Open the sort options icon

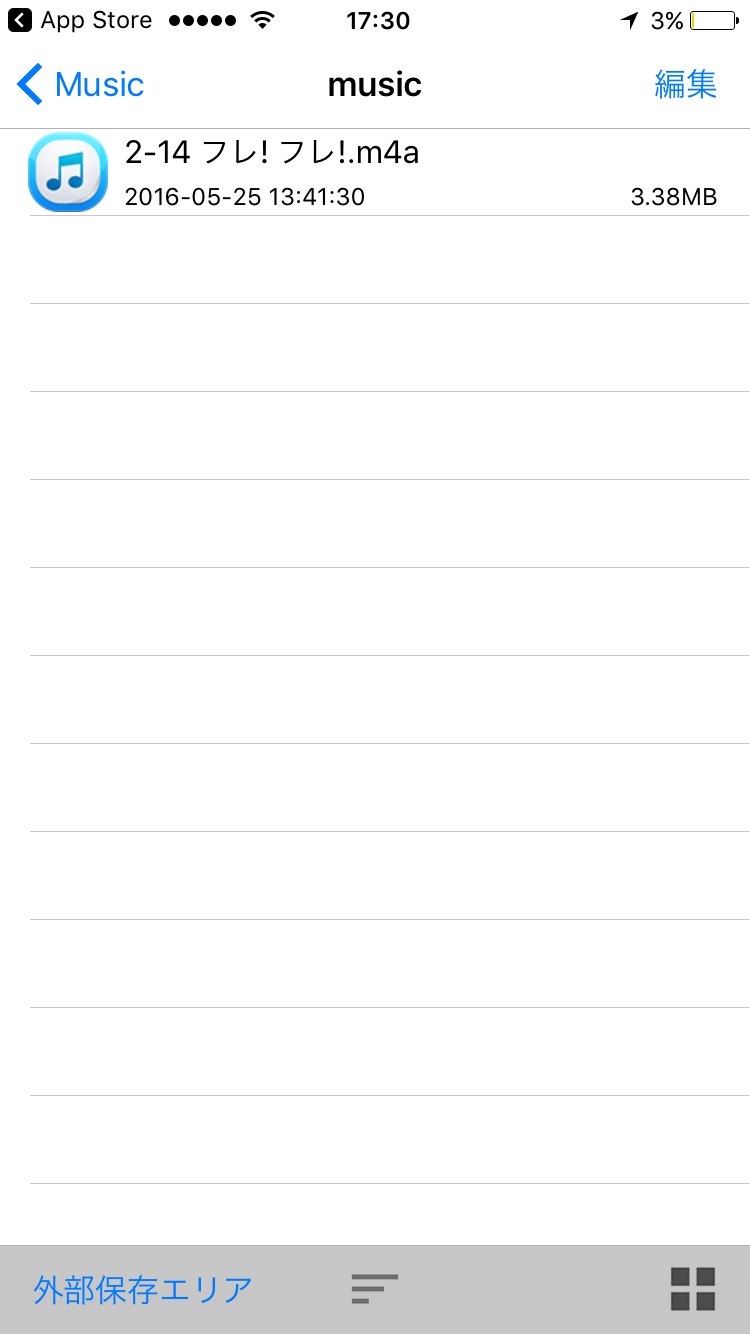375,1289
